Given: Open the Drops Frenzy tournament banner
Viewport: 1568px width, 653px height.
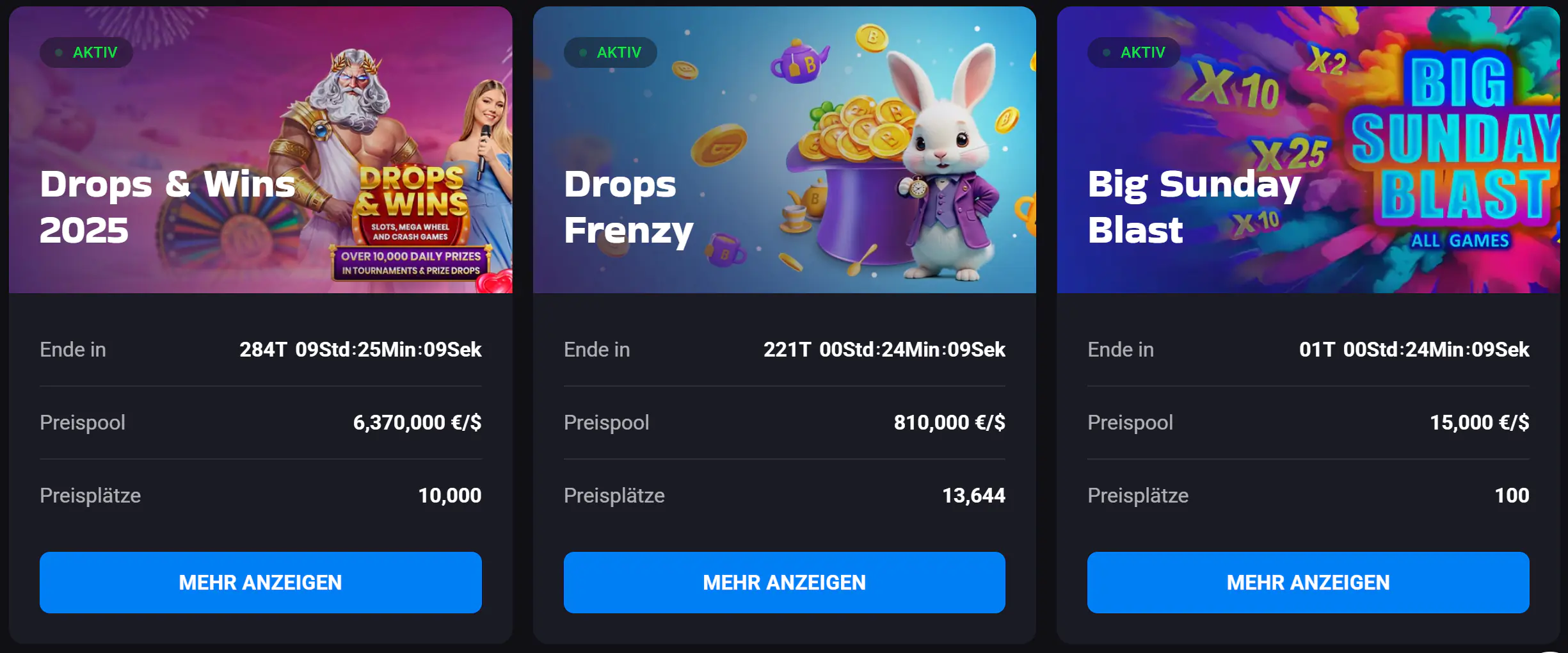Looking at the screenshot, I should coord(784,150).
